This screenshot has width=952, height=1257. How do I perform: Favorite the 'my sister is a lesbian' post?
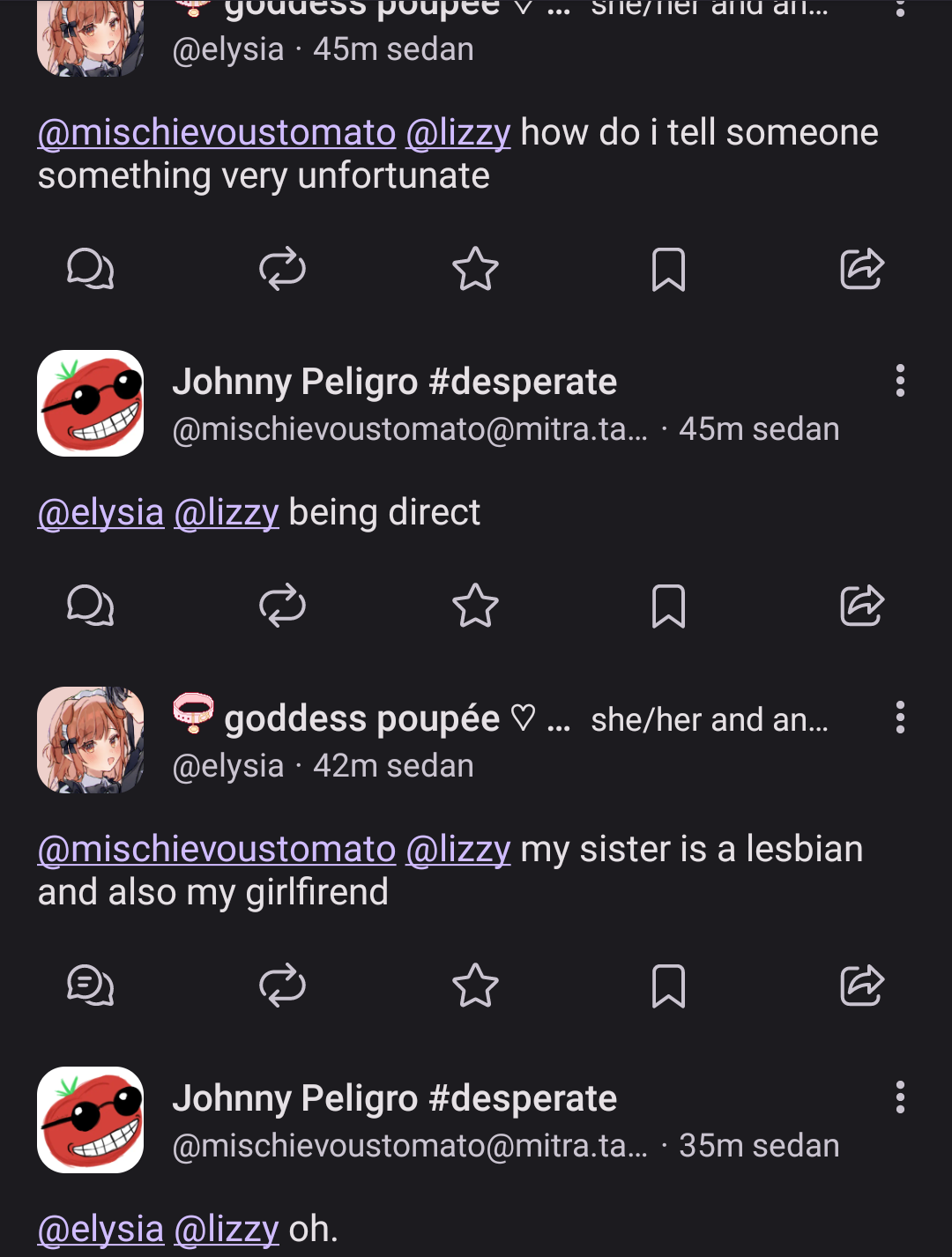coord(475,986)
